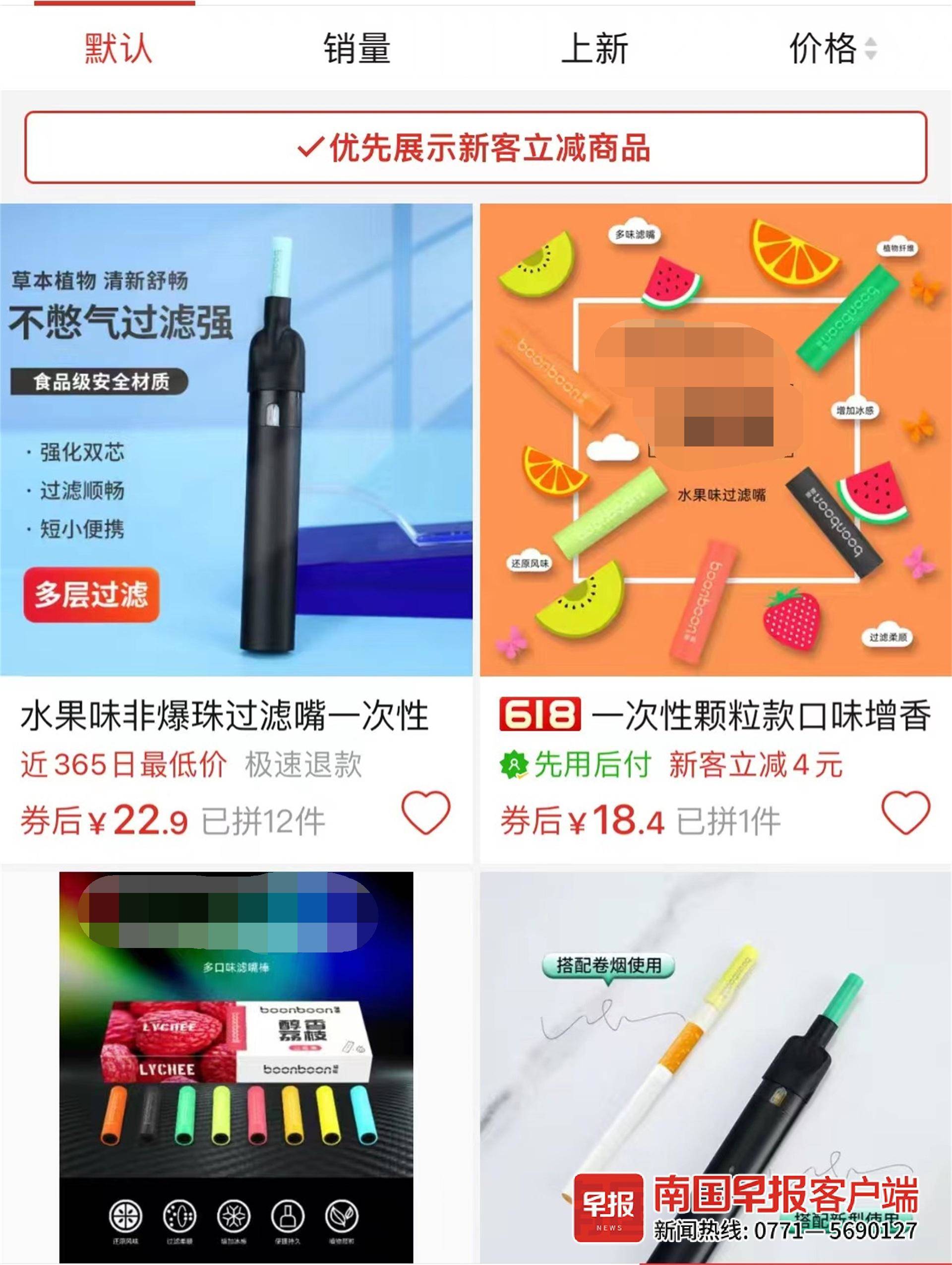Sort products by 销量
952x1265 pixels.
click(x=357, y=49)
